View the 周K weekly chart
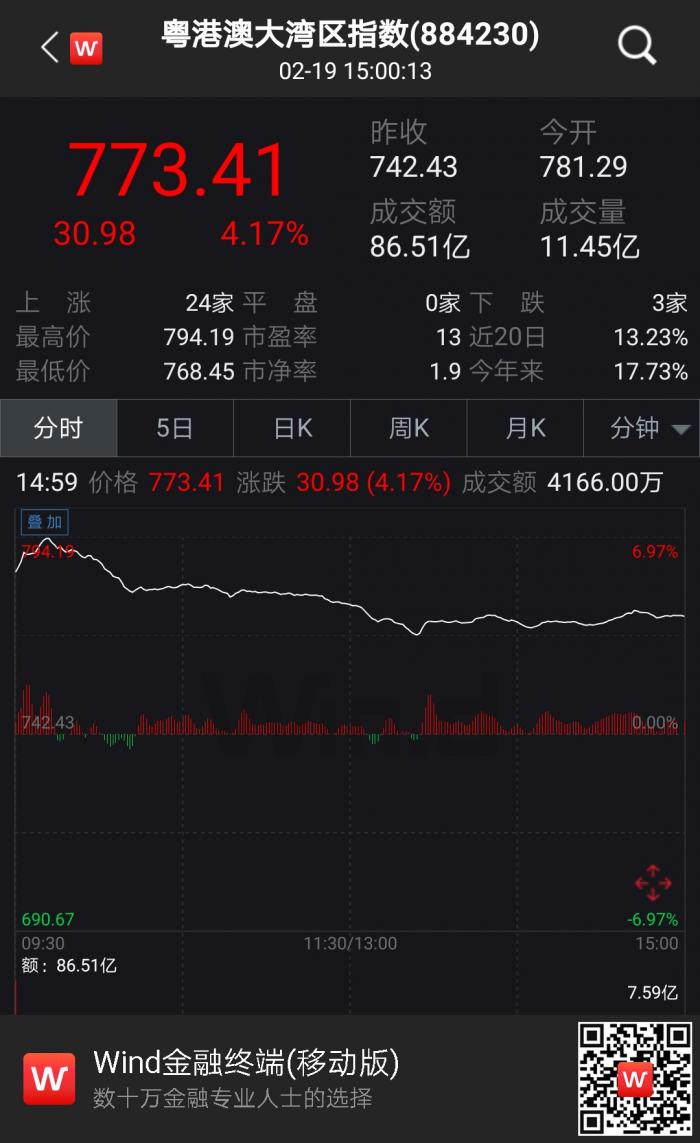The width and height of the screenshot is (700, 1143). click(409, 429)
